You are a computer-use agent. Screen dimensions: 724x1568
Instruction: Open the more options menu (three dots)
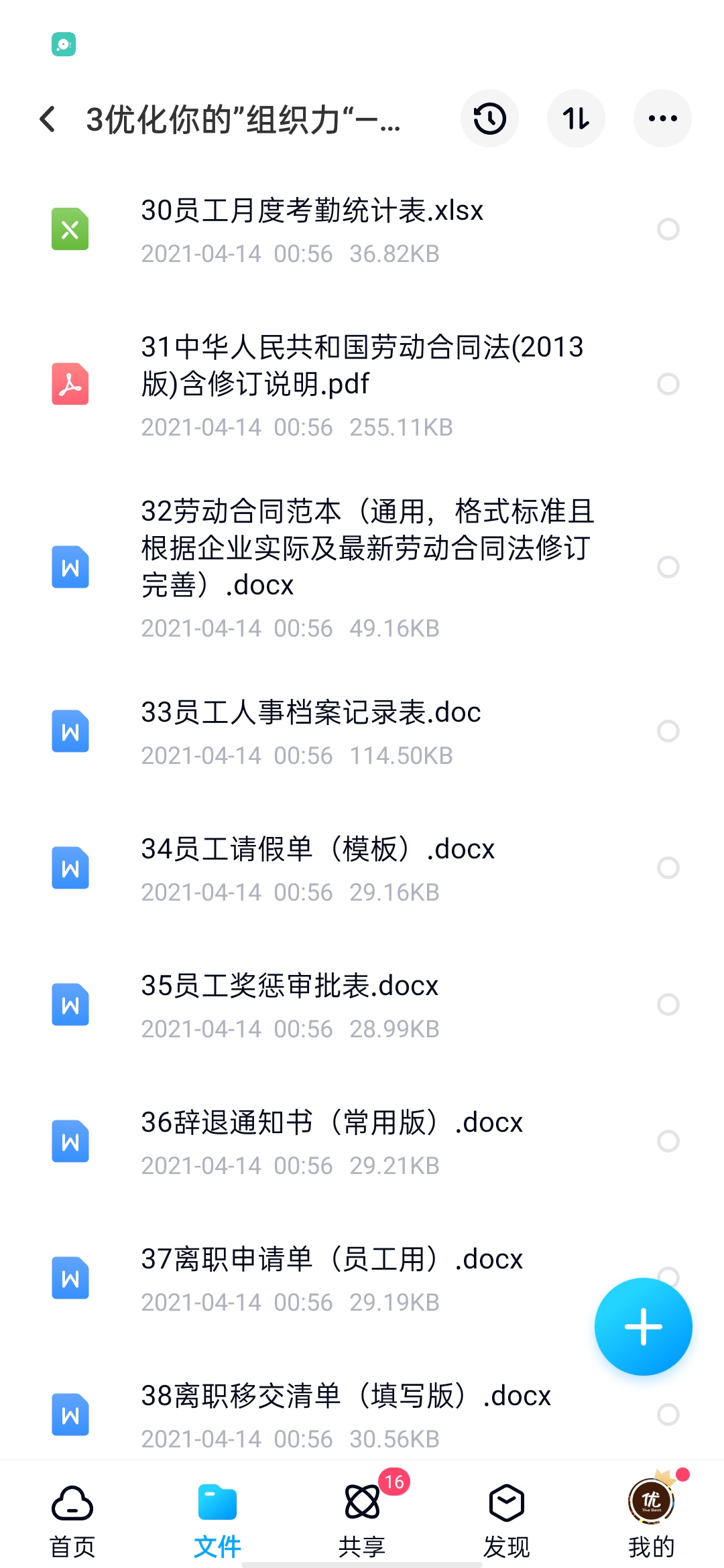point(662,118)
